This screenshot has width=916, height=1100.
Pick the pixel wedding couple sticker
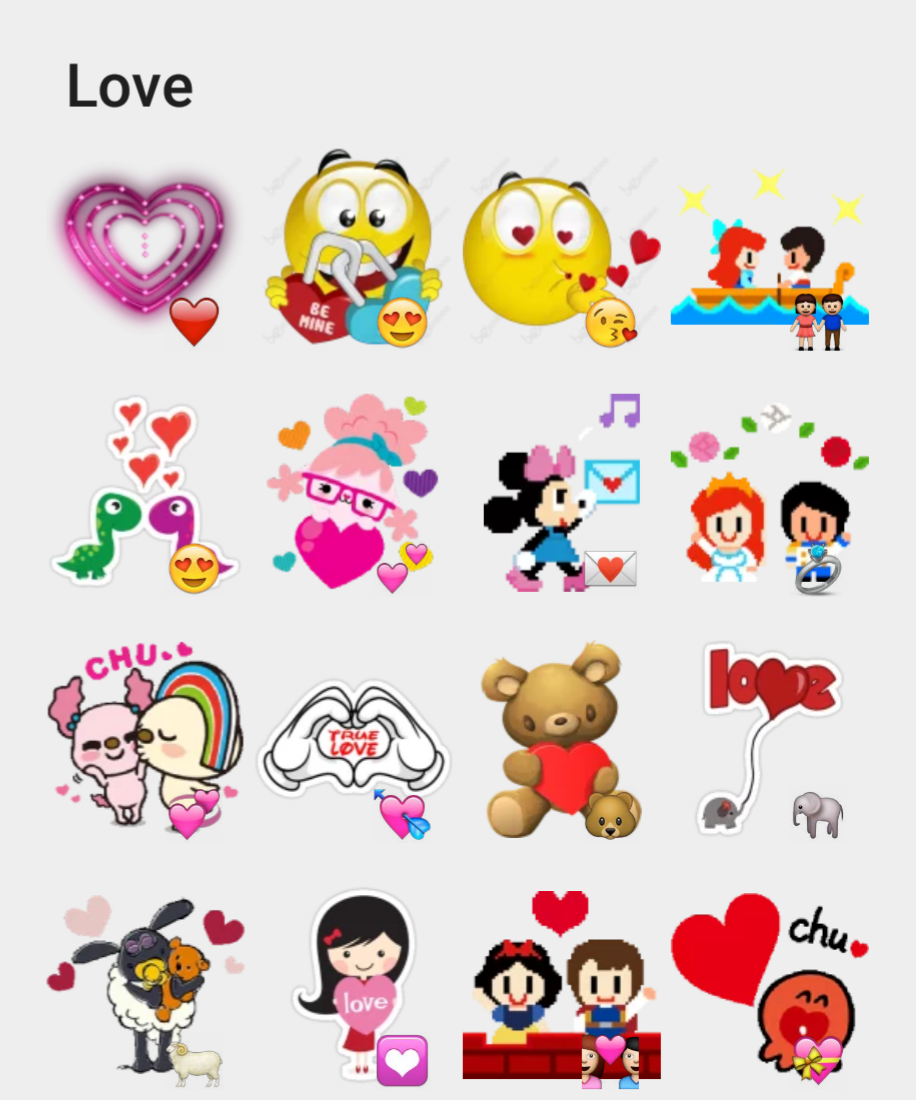pos(768,500)
